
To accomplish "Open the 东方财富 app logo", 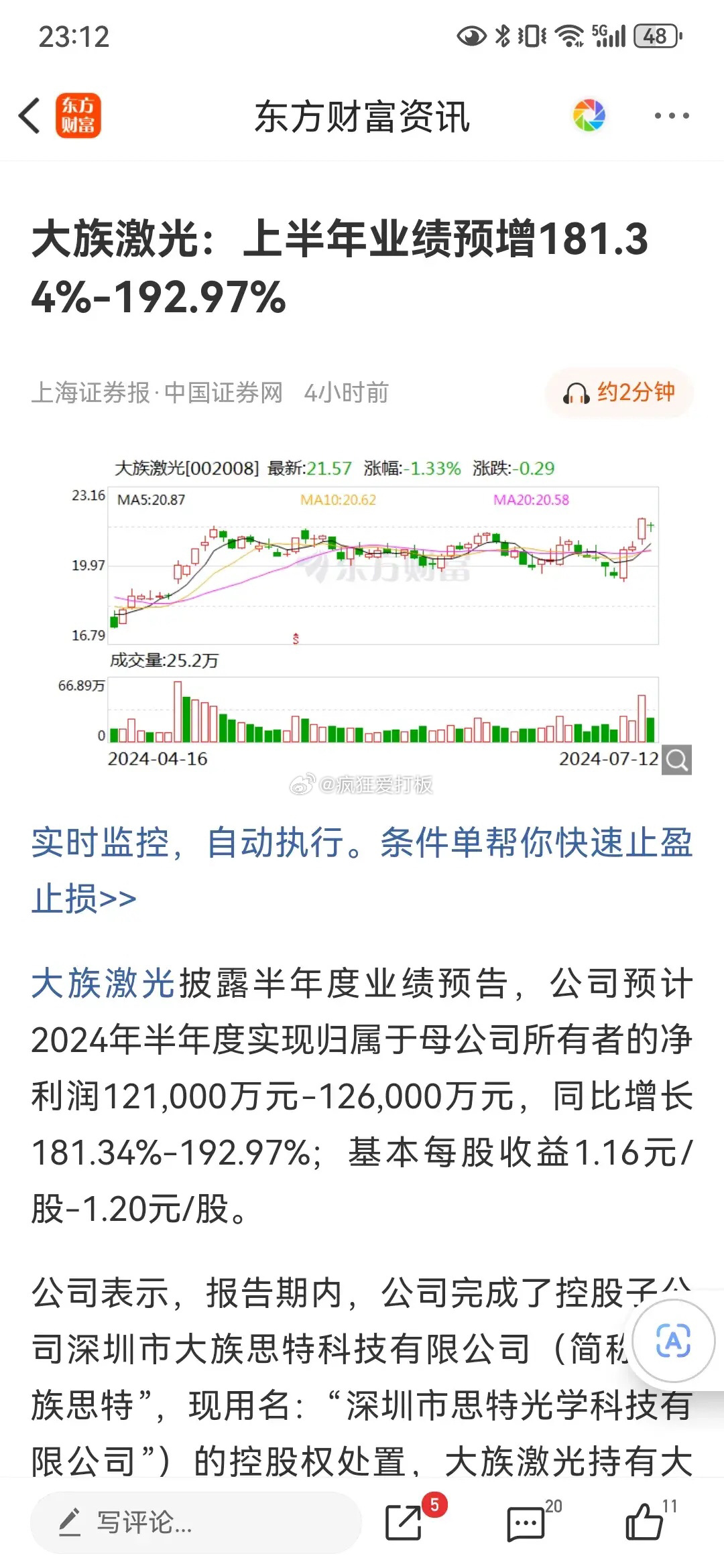I will (x=78, y=116).
